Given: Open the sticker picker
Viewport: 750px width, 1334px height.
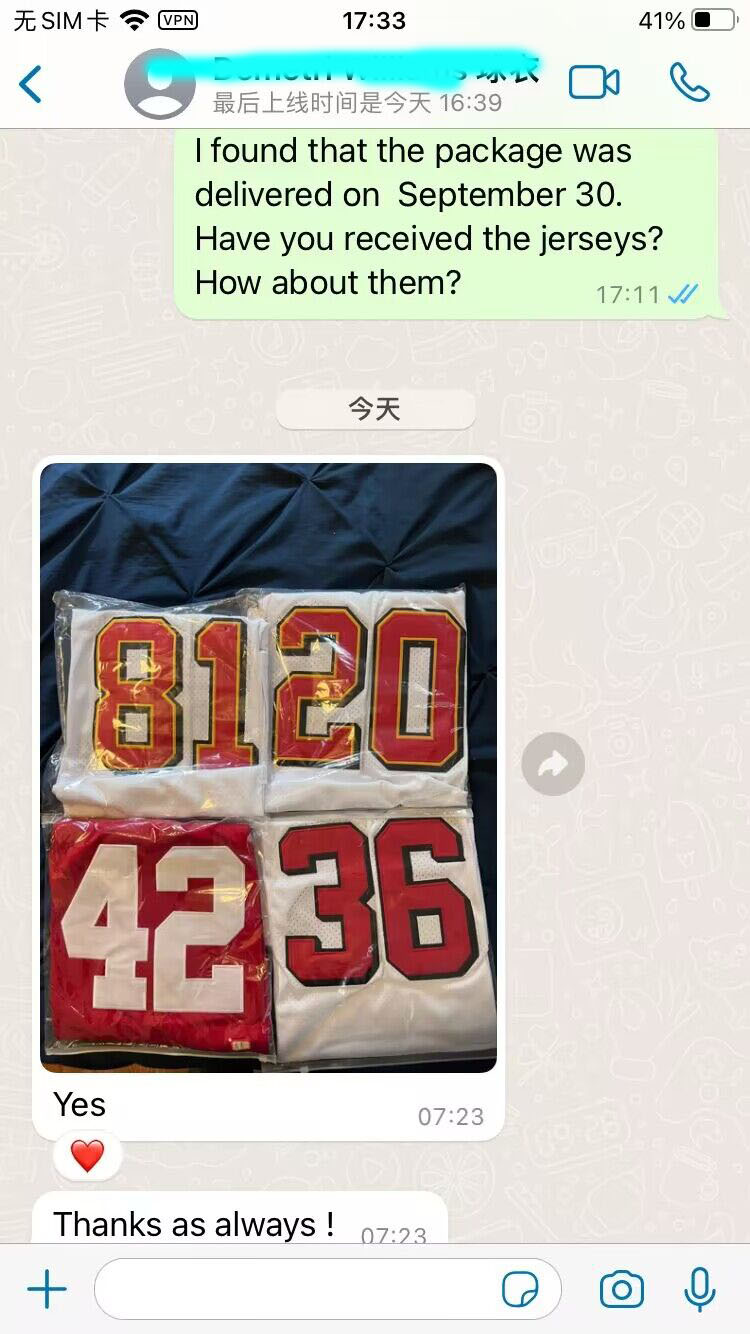Looking at the screenshot, I should coord(520,1290).
